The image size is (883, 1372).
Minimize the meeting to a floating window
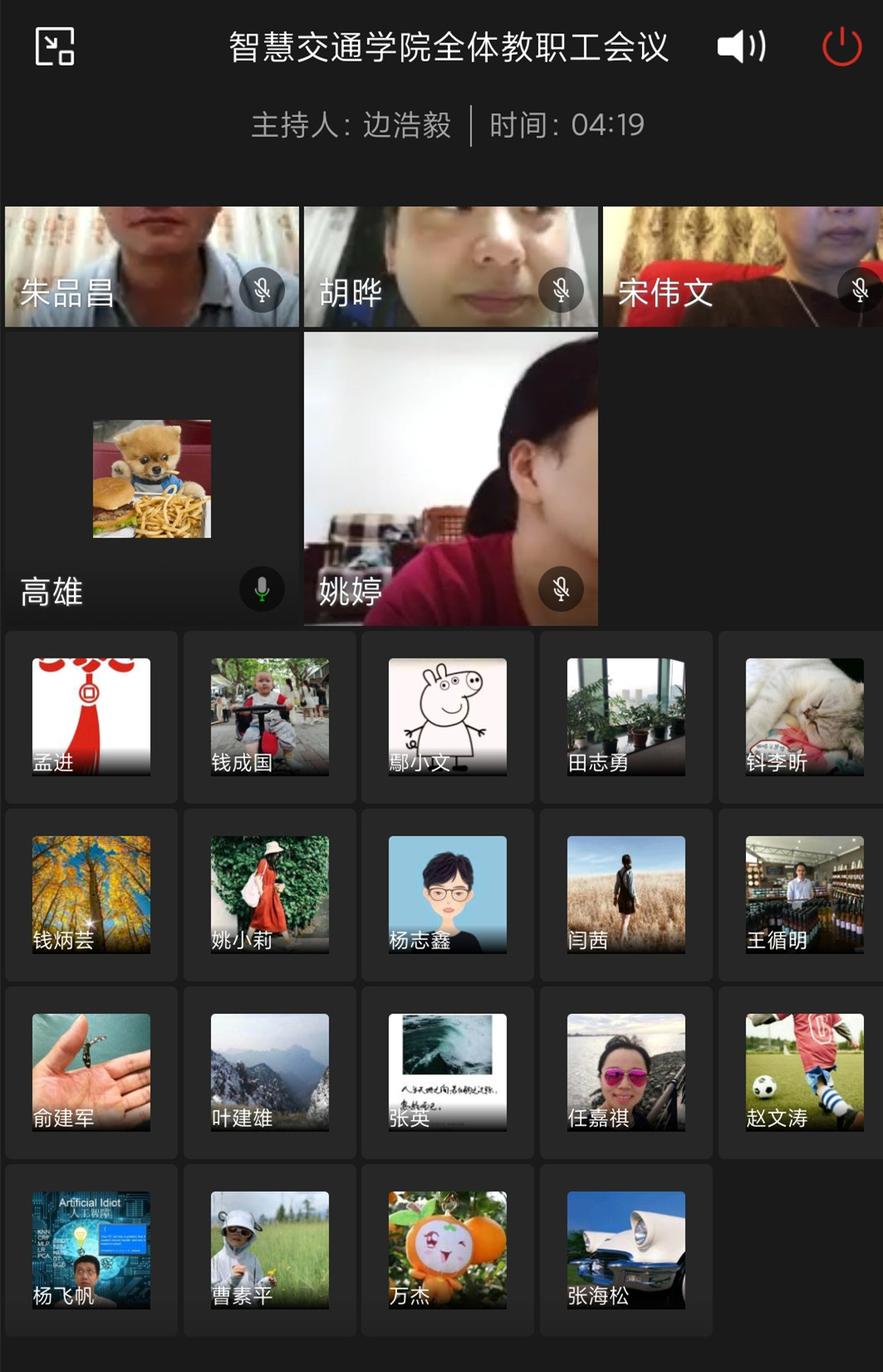point(55,46)
